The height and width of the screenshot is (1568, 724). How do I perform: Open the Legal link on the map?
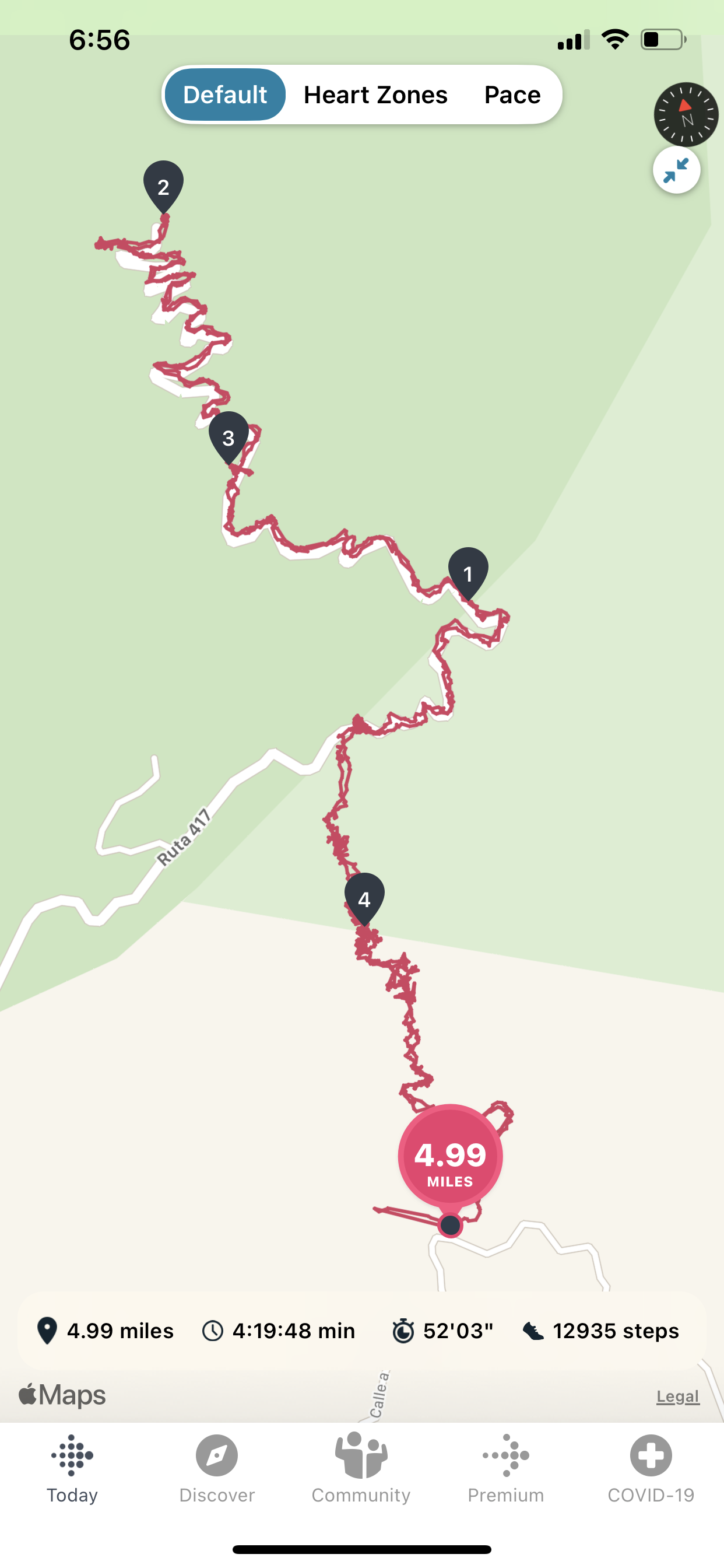click(677, 1396)
